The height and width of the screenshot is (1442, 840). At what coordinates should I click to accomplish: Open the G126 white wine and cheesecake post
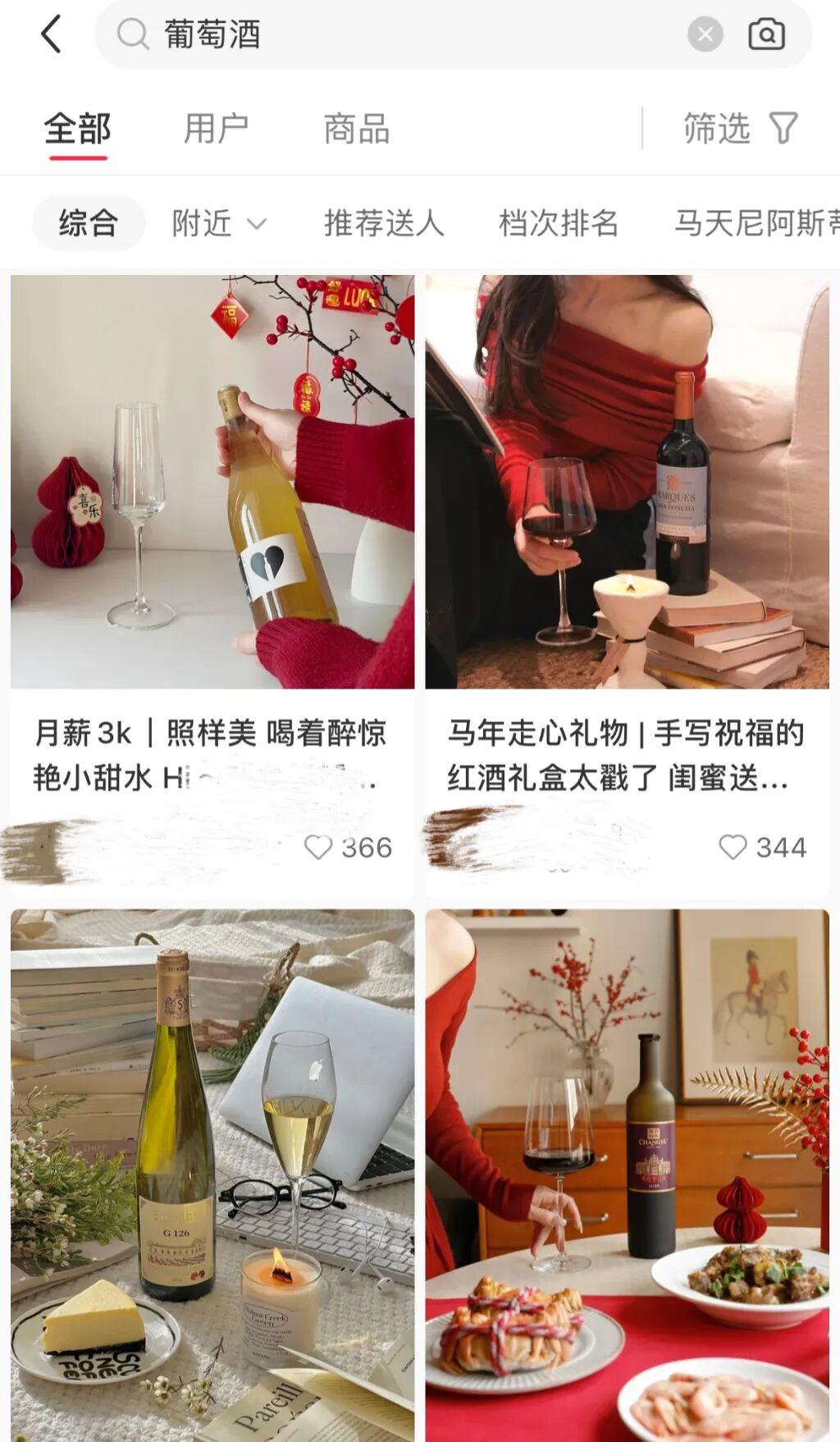pyautogui.click(x=212, y=1174)
